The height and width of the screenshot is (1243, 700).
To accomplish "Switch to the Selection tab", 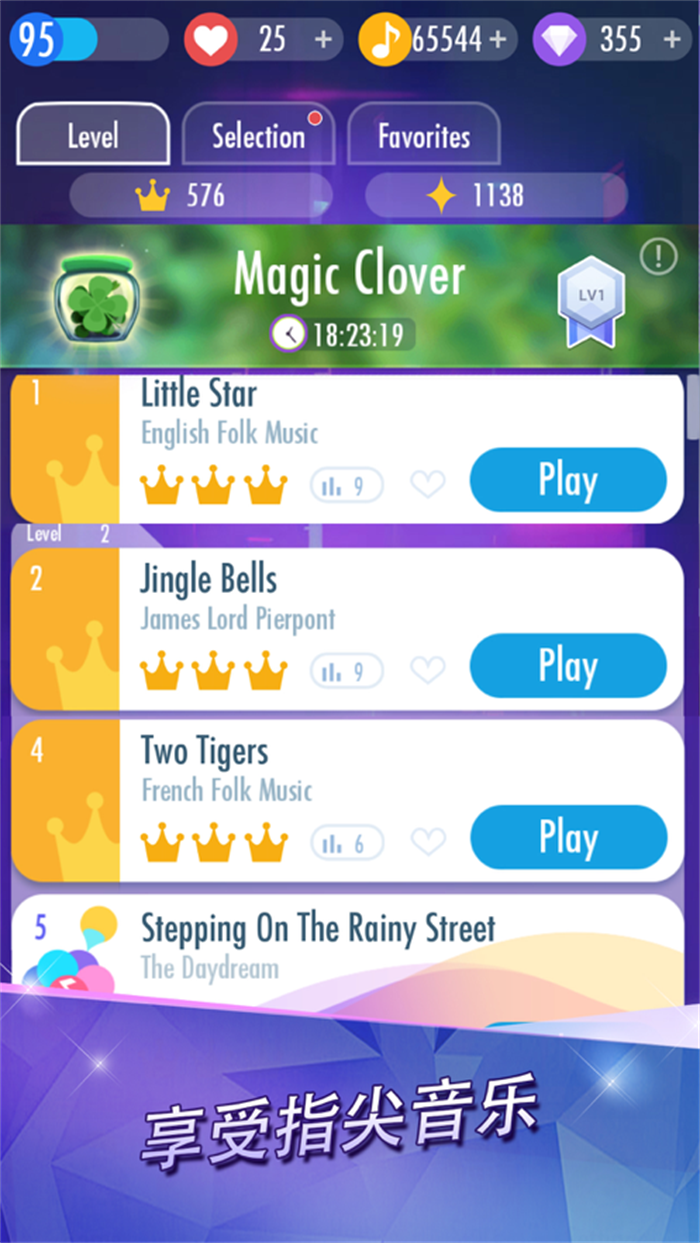I will pyautogui.click(x=258, y=135).
